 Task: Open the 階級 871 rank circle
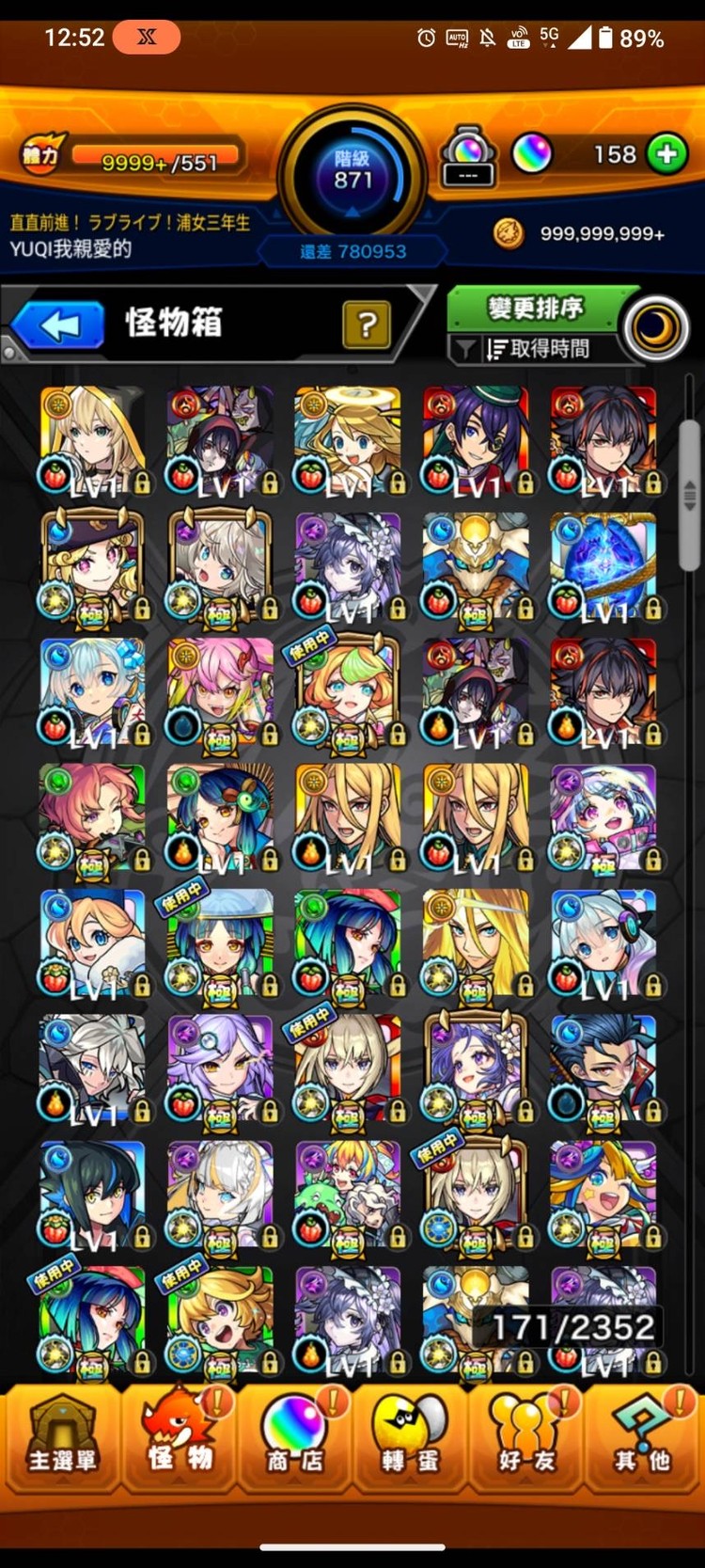pyautogui.click(x=352, y=174)
